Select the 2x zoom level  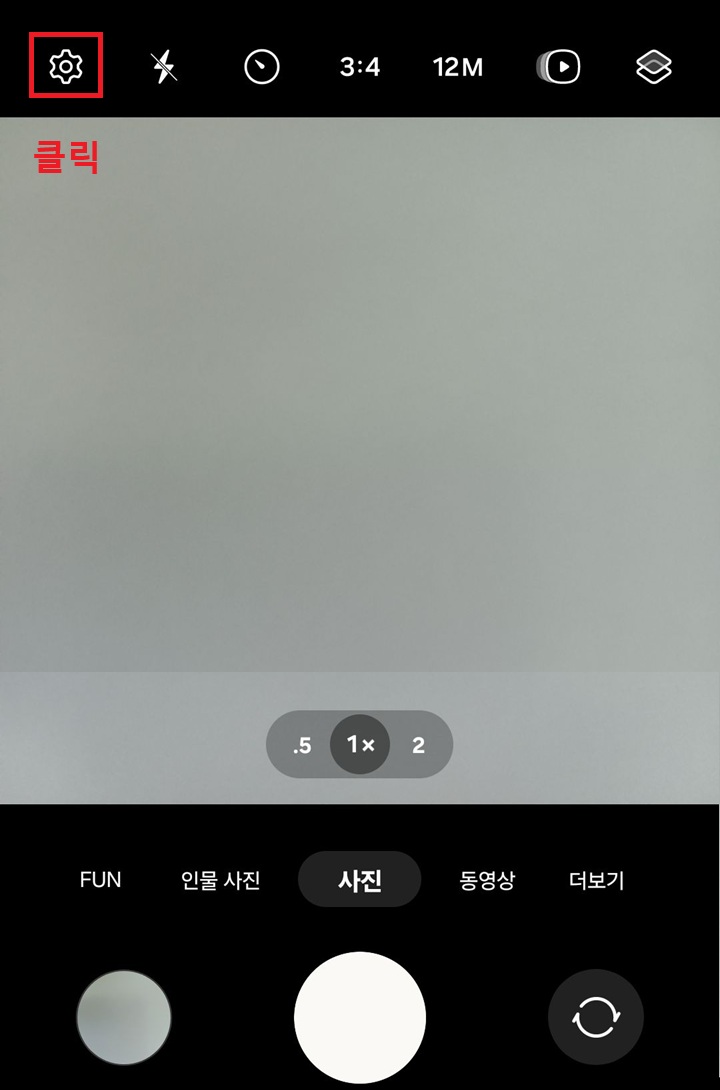[x=418, y=745]
